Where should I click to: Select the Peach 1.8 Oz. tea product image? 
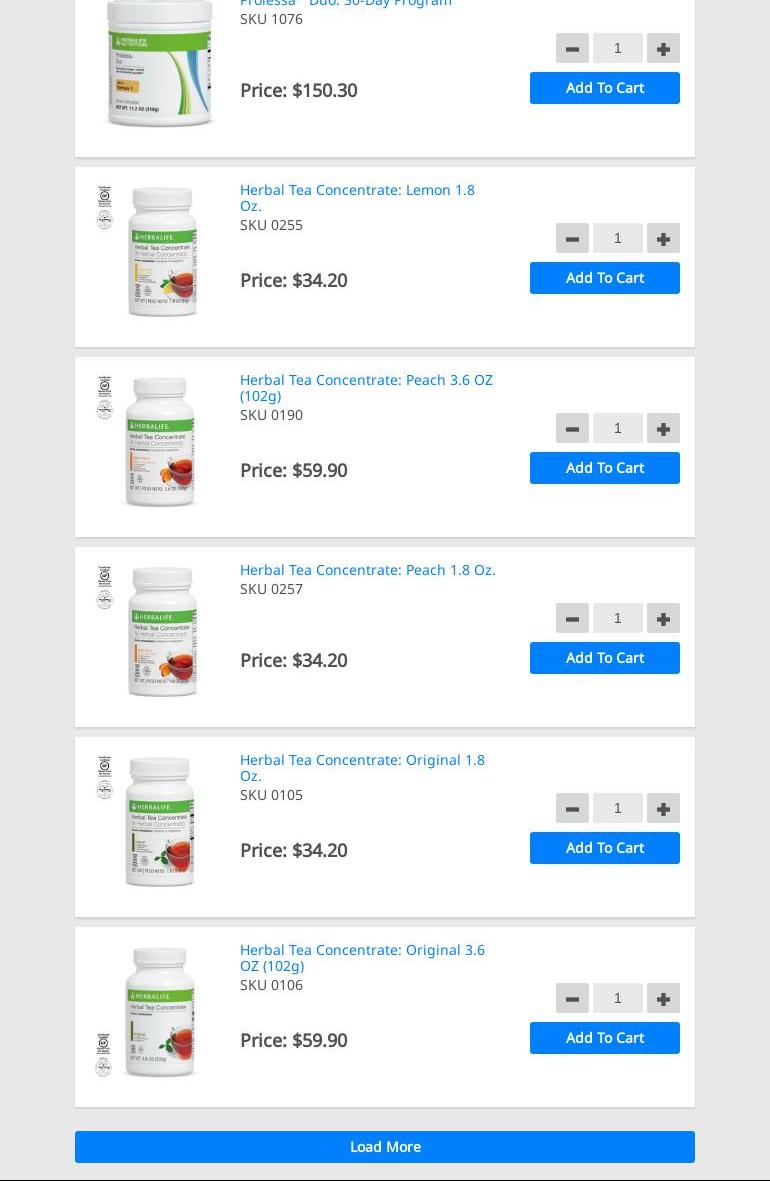pos(162,632)
